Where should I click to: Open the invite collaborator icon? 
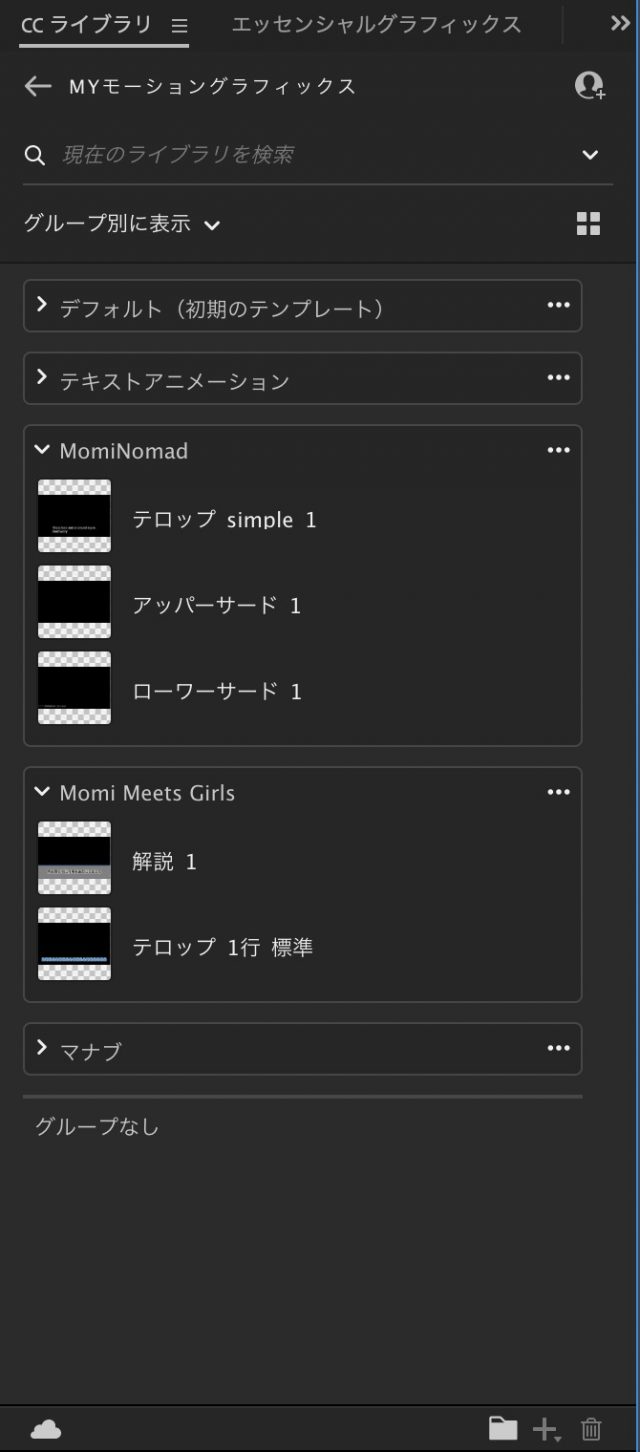(590, 86)
